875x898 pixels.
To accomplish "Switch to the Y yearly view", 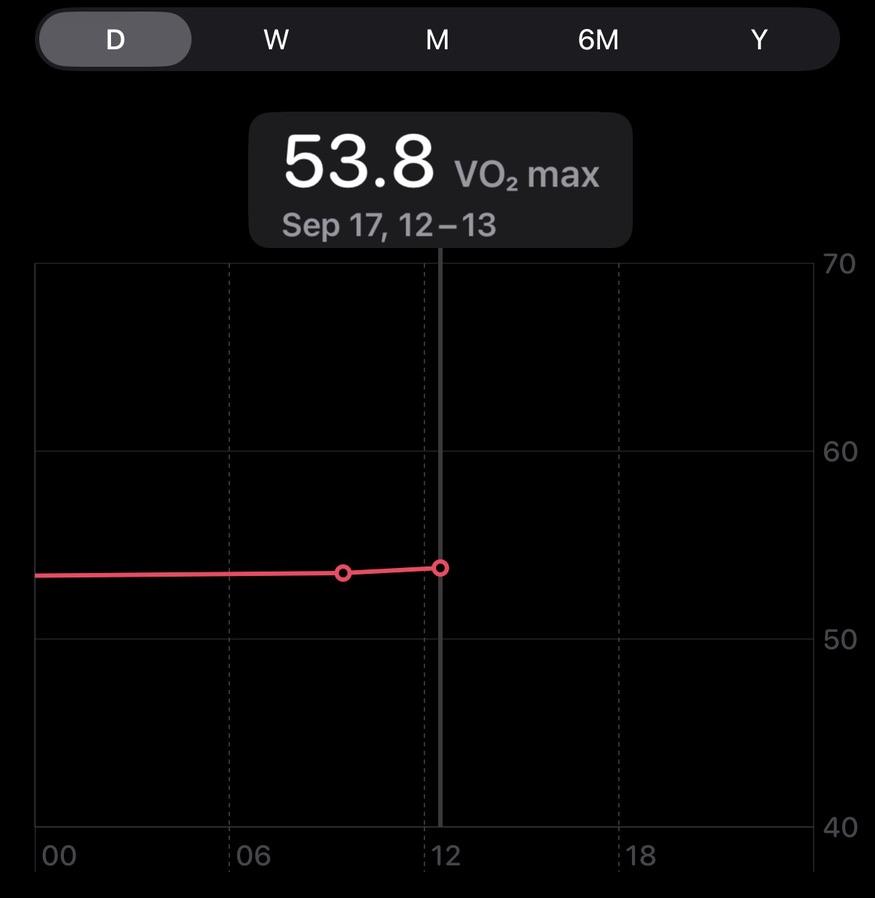I will 759,40.
